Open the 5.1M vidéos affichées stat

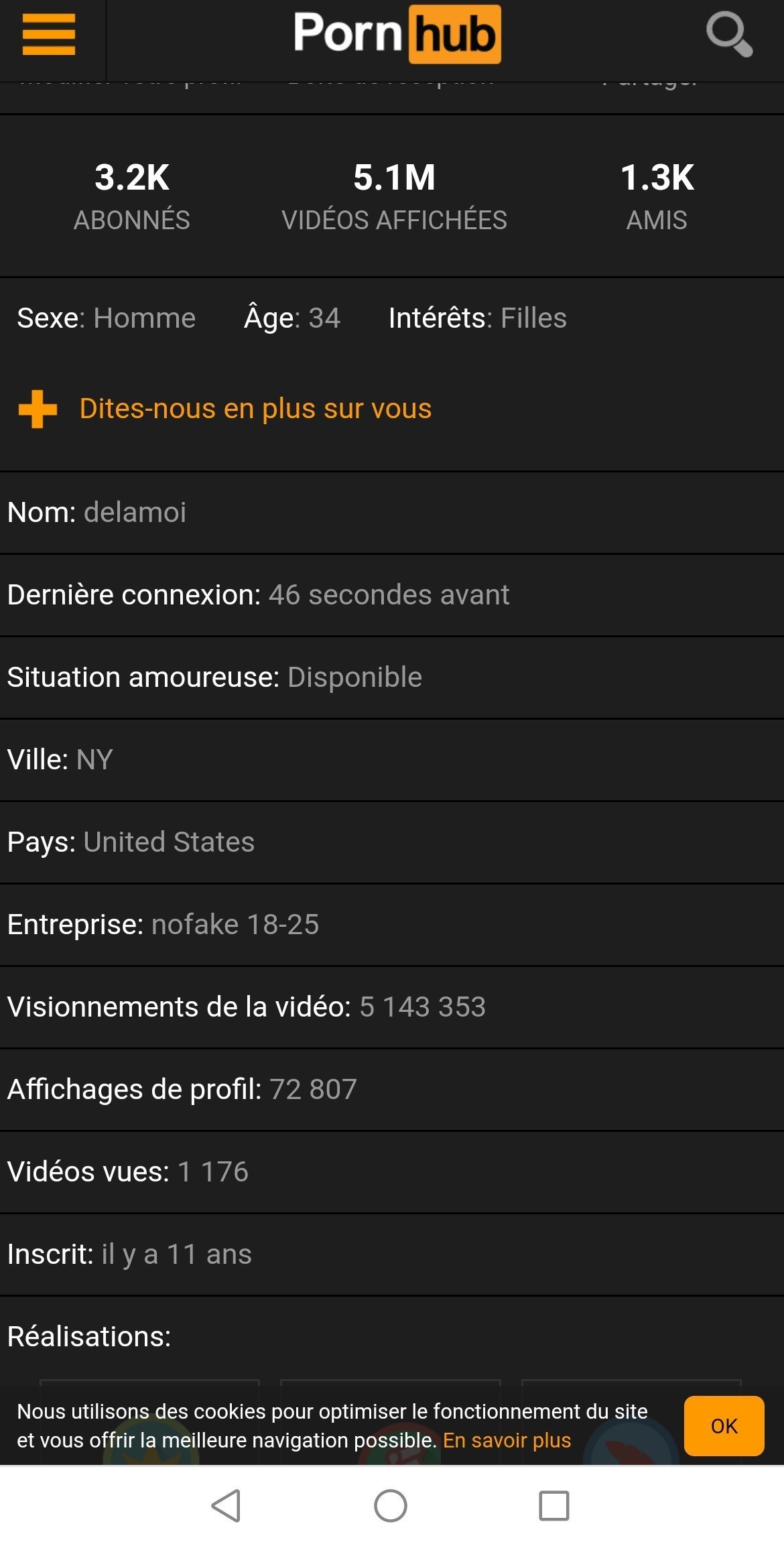[x=394, y=196]
